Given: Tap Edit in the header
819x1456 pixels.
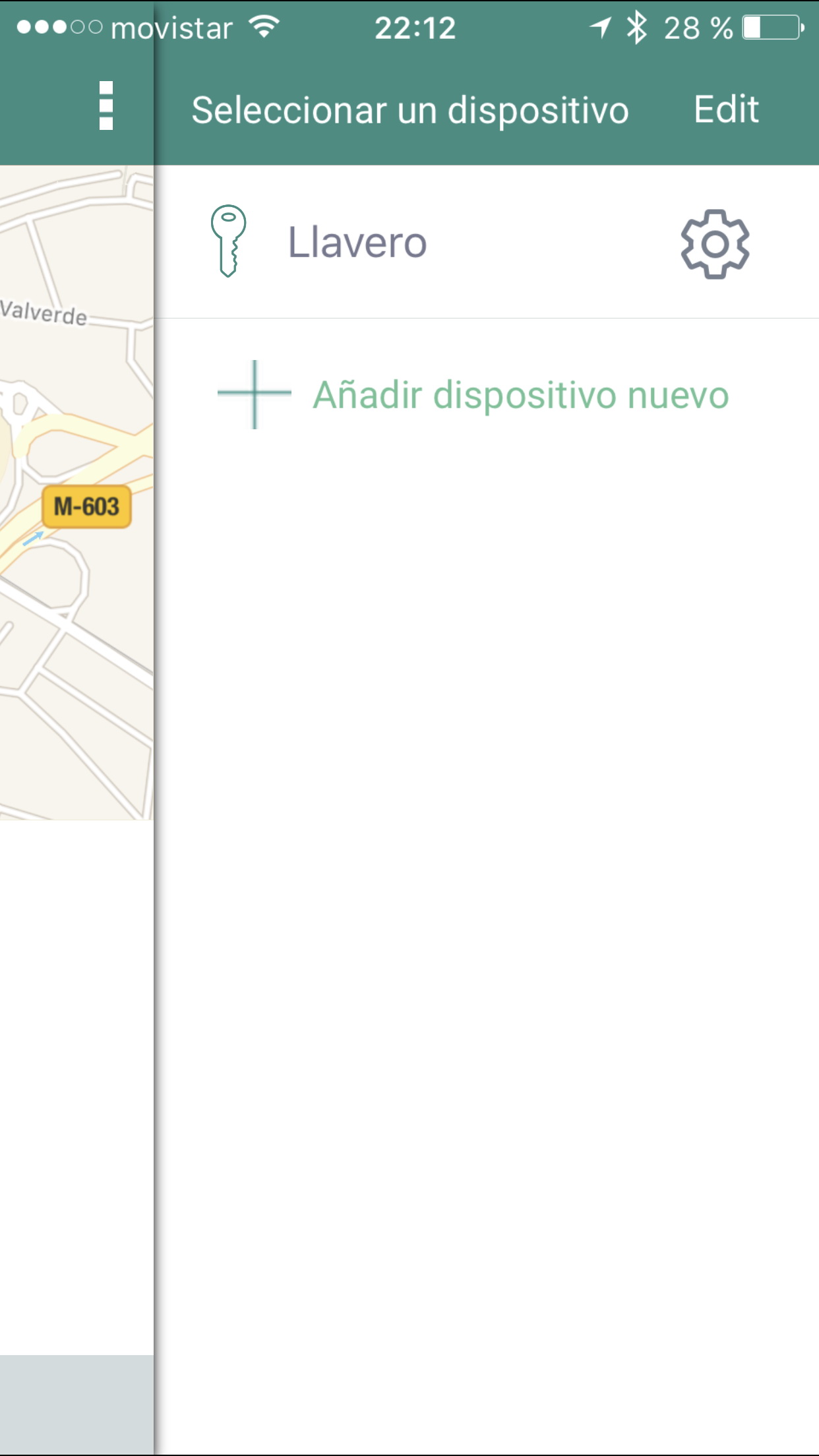Looking at the screenshot, I should 726,109.
